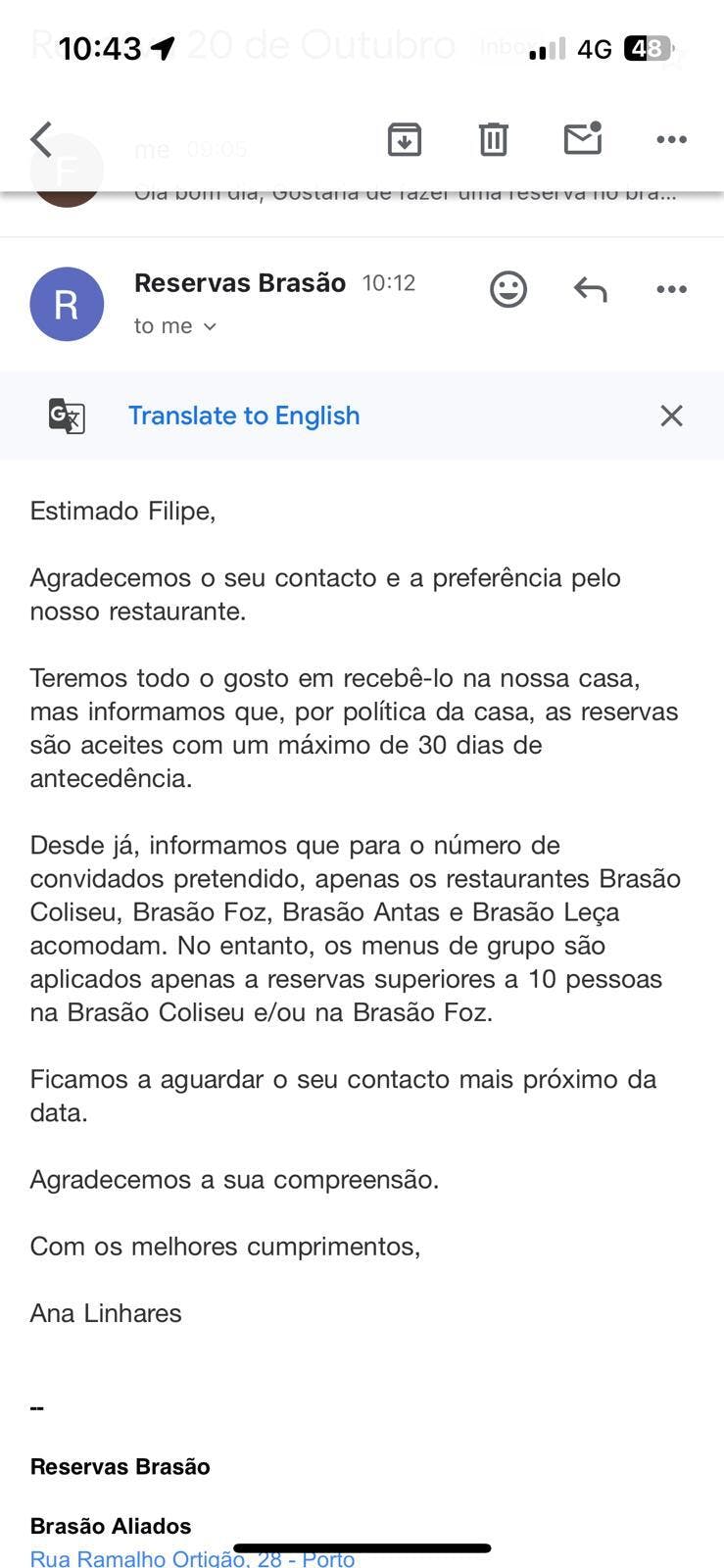Go back to the inbox

pos(41,139)
